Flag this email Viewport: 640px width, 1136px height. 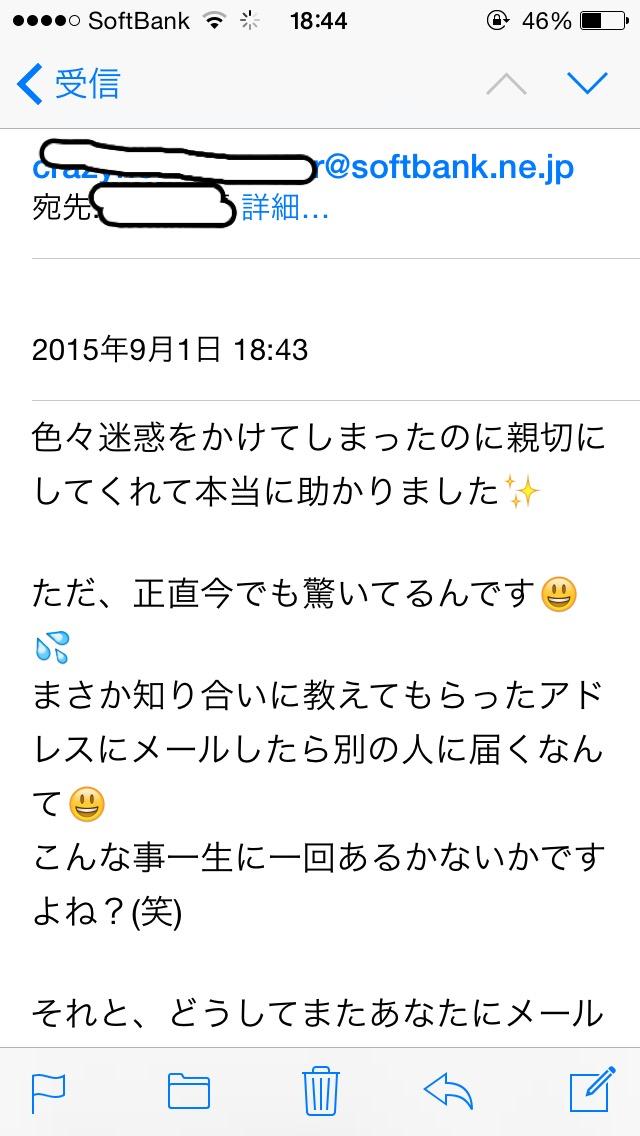[50, 1091]
